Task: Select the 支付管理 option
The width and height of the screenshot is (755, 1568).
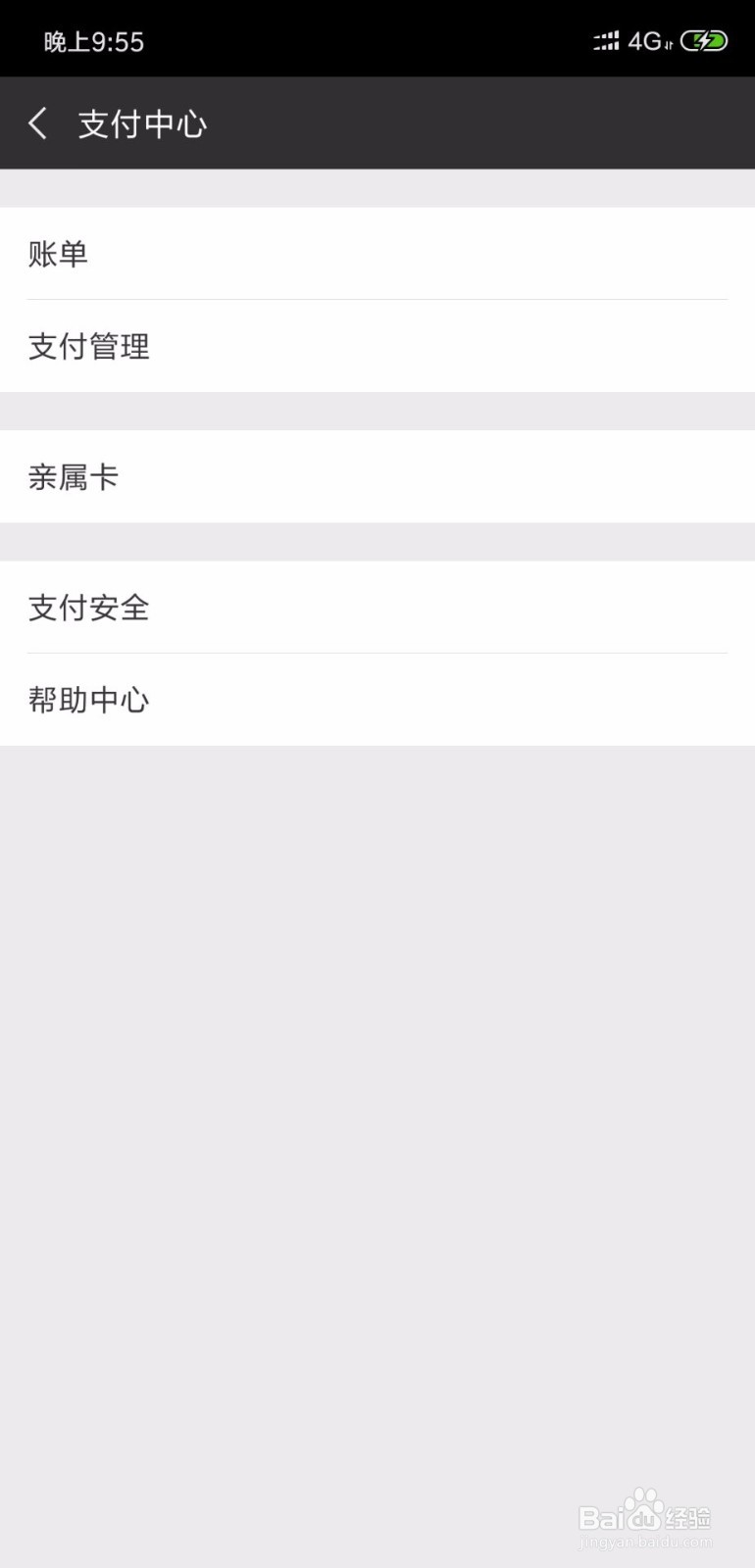Action: tap(377, 346)
